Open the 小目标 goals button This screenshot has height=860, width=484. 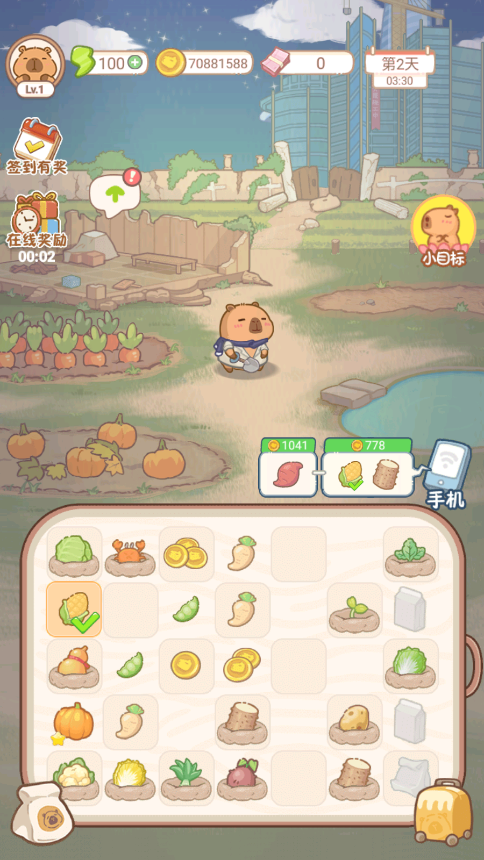point(443,231)
